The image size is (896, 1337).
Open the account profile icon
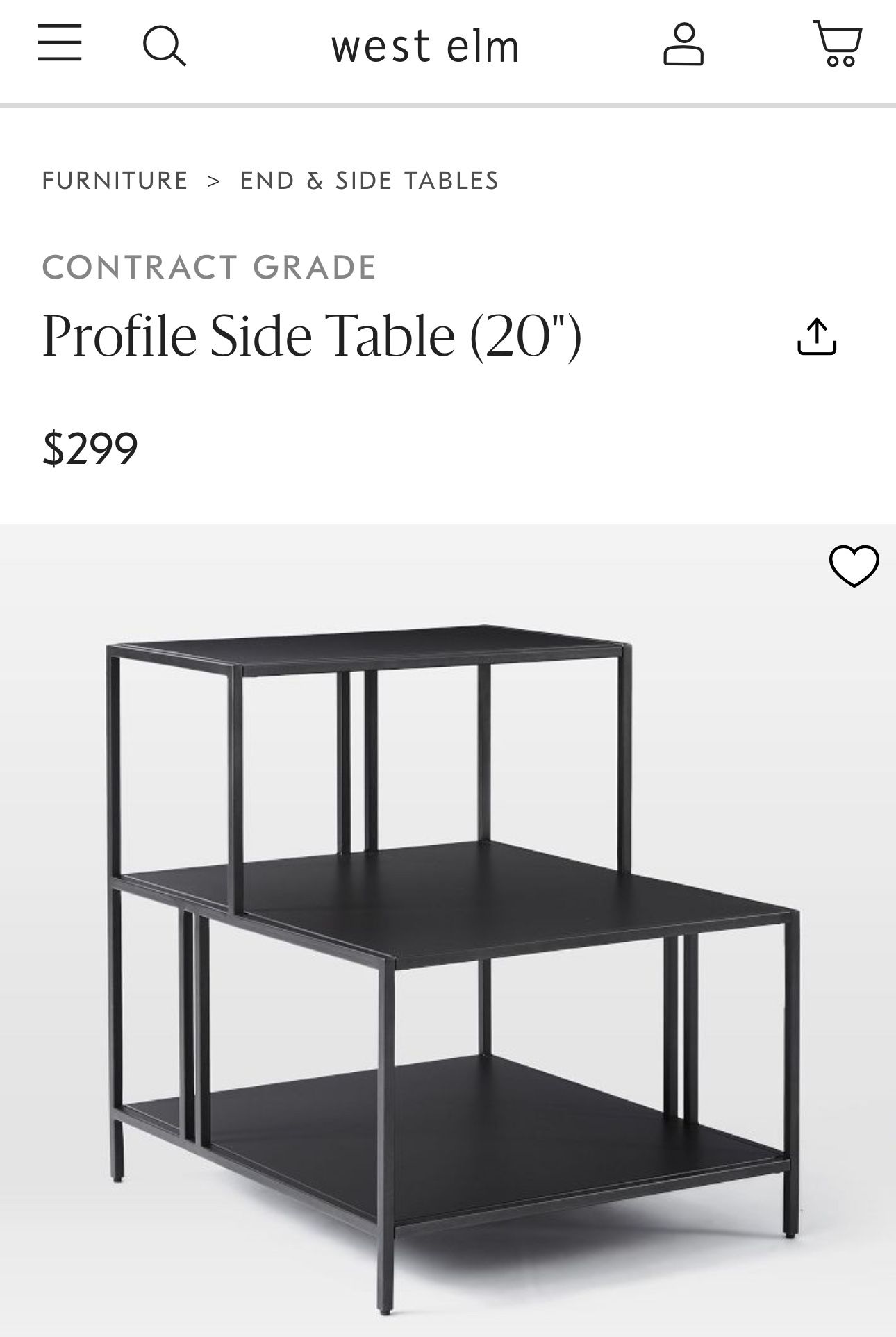(x=683, y=44)
